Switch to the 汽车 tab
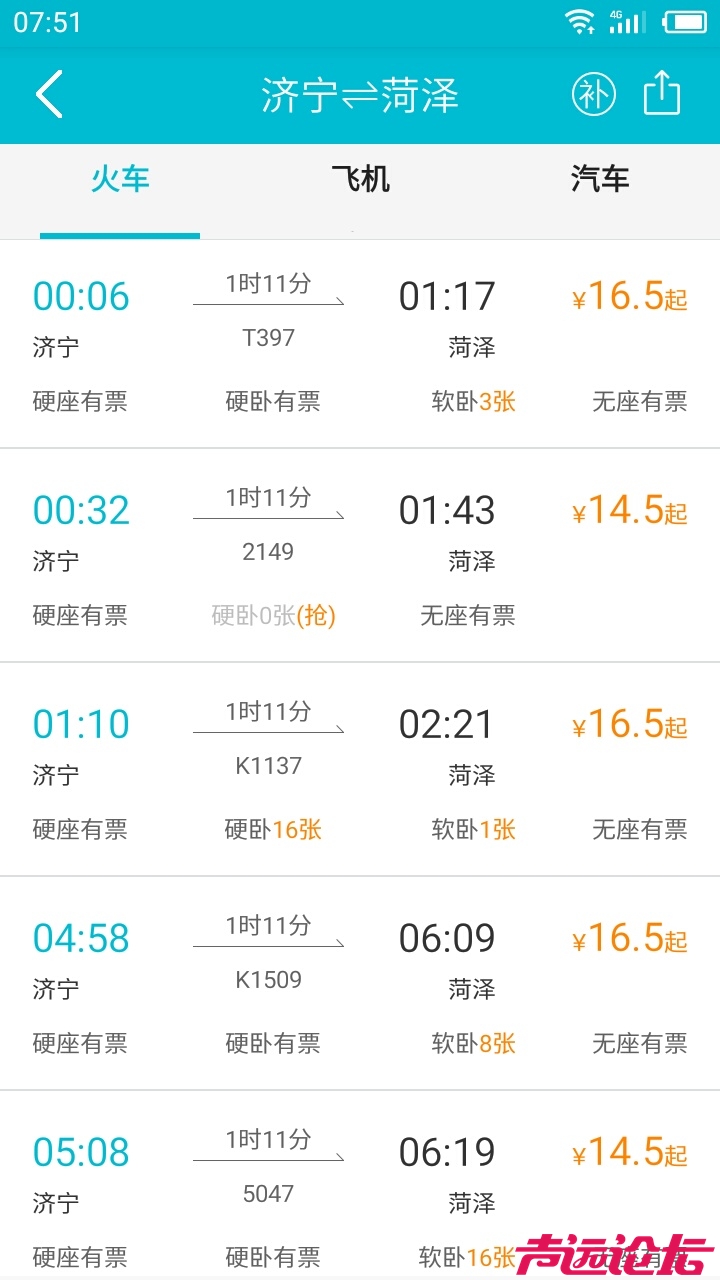Viewport: 720px width, 1280px height. point(600,180)
